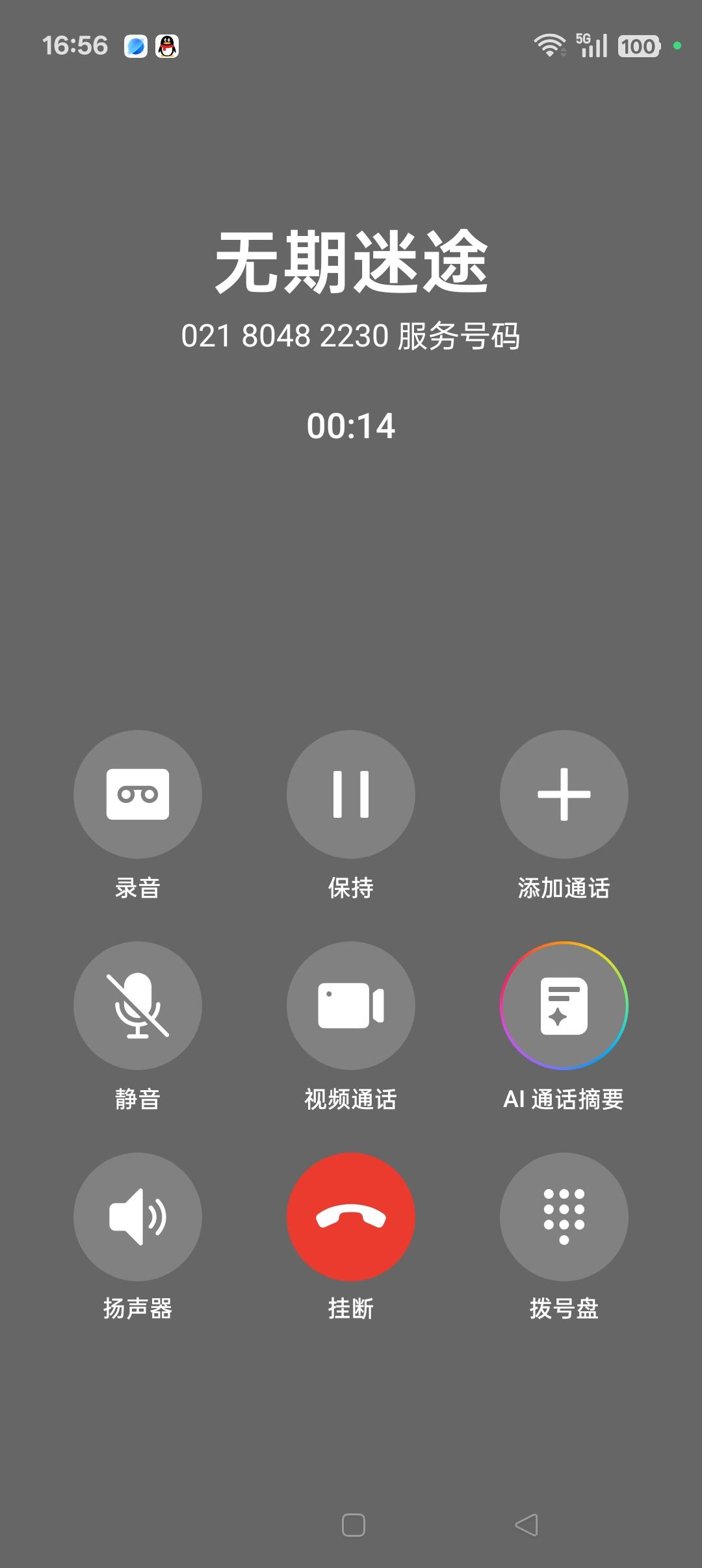Tap the plus icon to add a call
702x1568 pixels.
[x=564, y=794]
